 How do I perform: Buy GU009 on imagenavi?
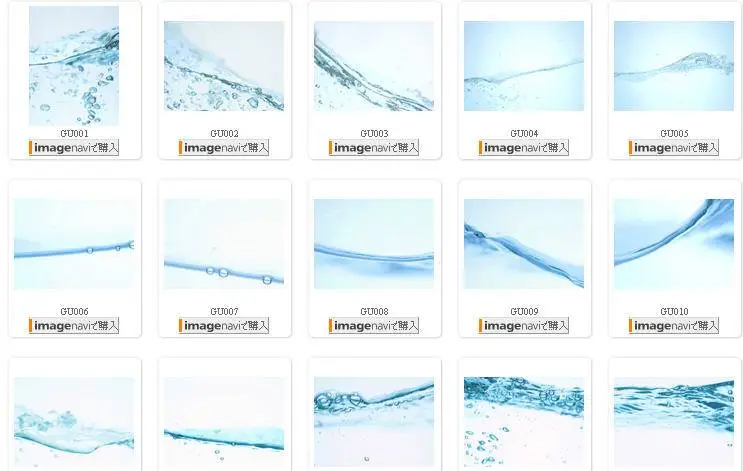coord(524,325)
